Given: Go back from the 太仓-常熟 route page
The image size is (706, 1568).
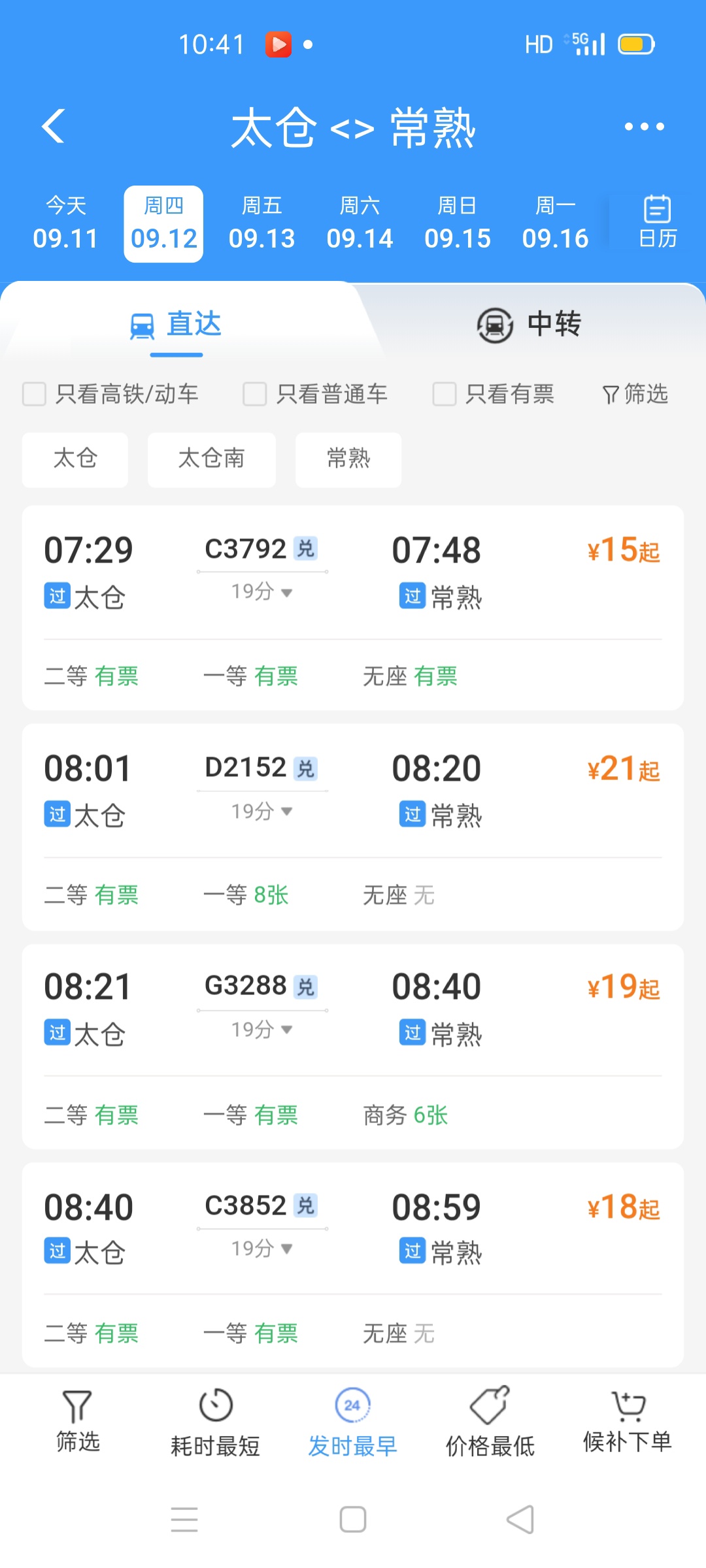Looking at the screenshot, I should 54,126.
